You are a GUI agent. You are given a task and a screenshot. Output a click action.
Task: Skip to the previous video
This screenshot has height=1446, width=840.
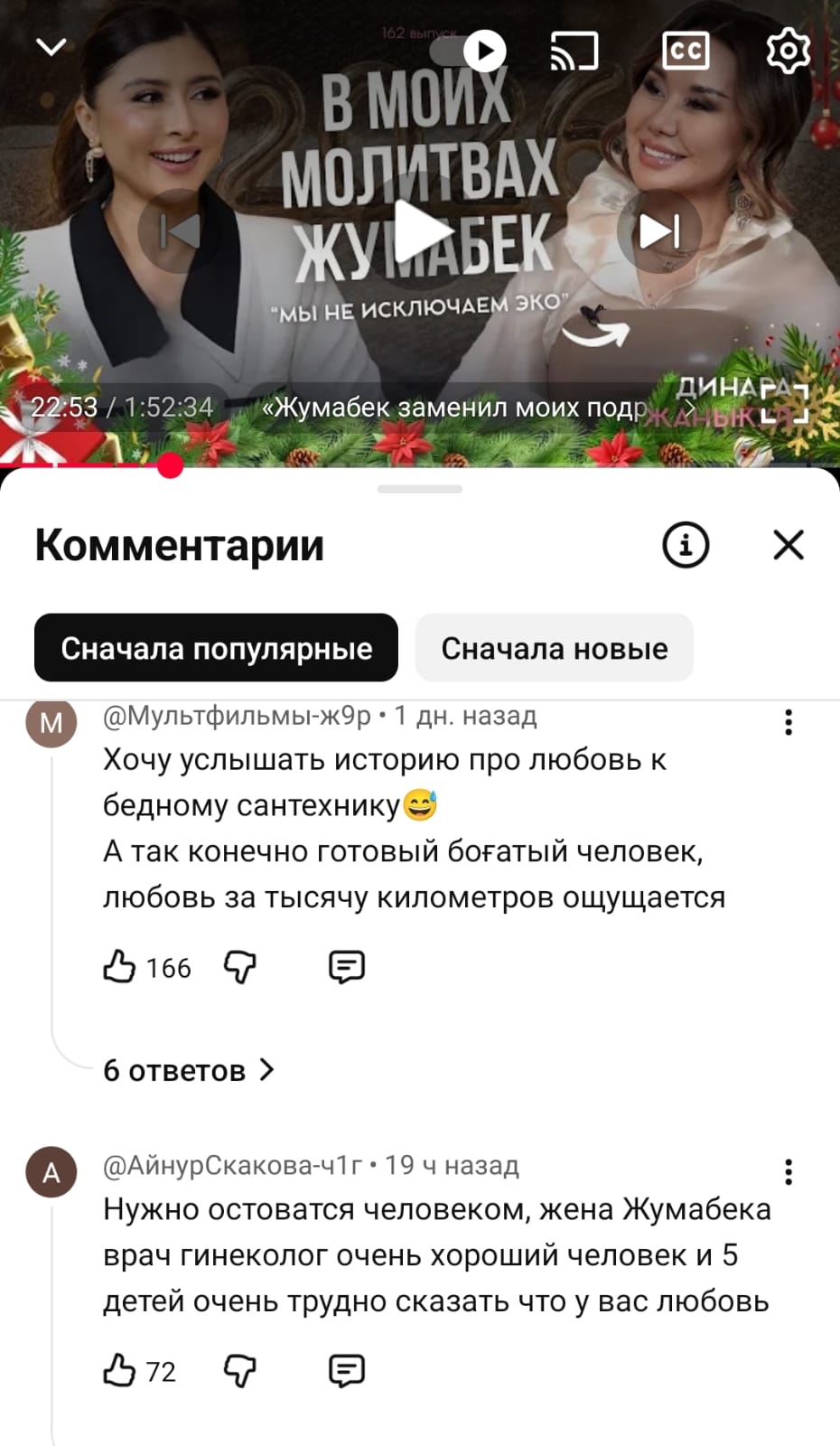click(x=180, y=232)
